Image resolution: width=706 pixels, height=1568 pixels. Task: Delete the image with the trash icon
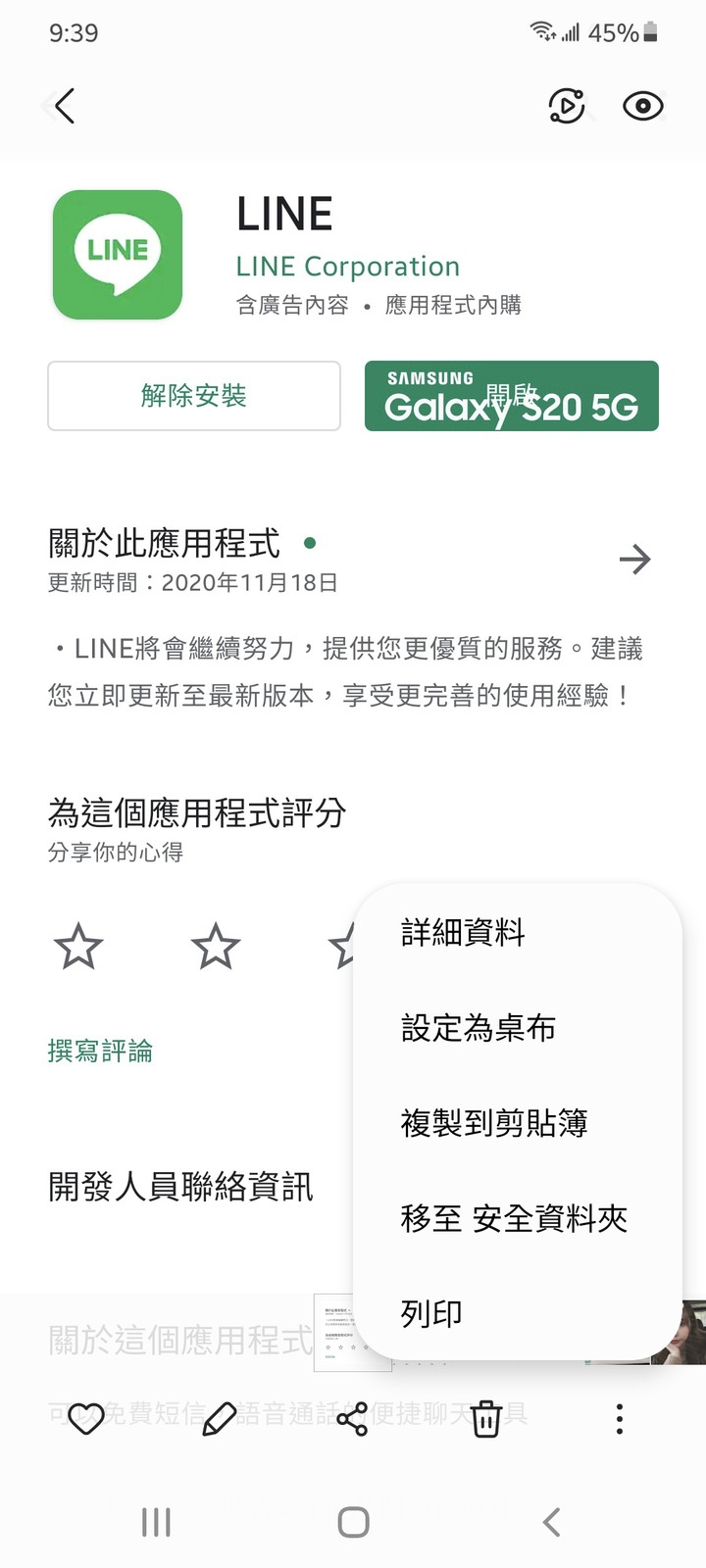pyautogui.click(x=486, y=1419)
